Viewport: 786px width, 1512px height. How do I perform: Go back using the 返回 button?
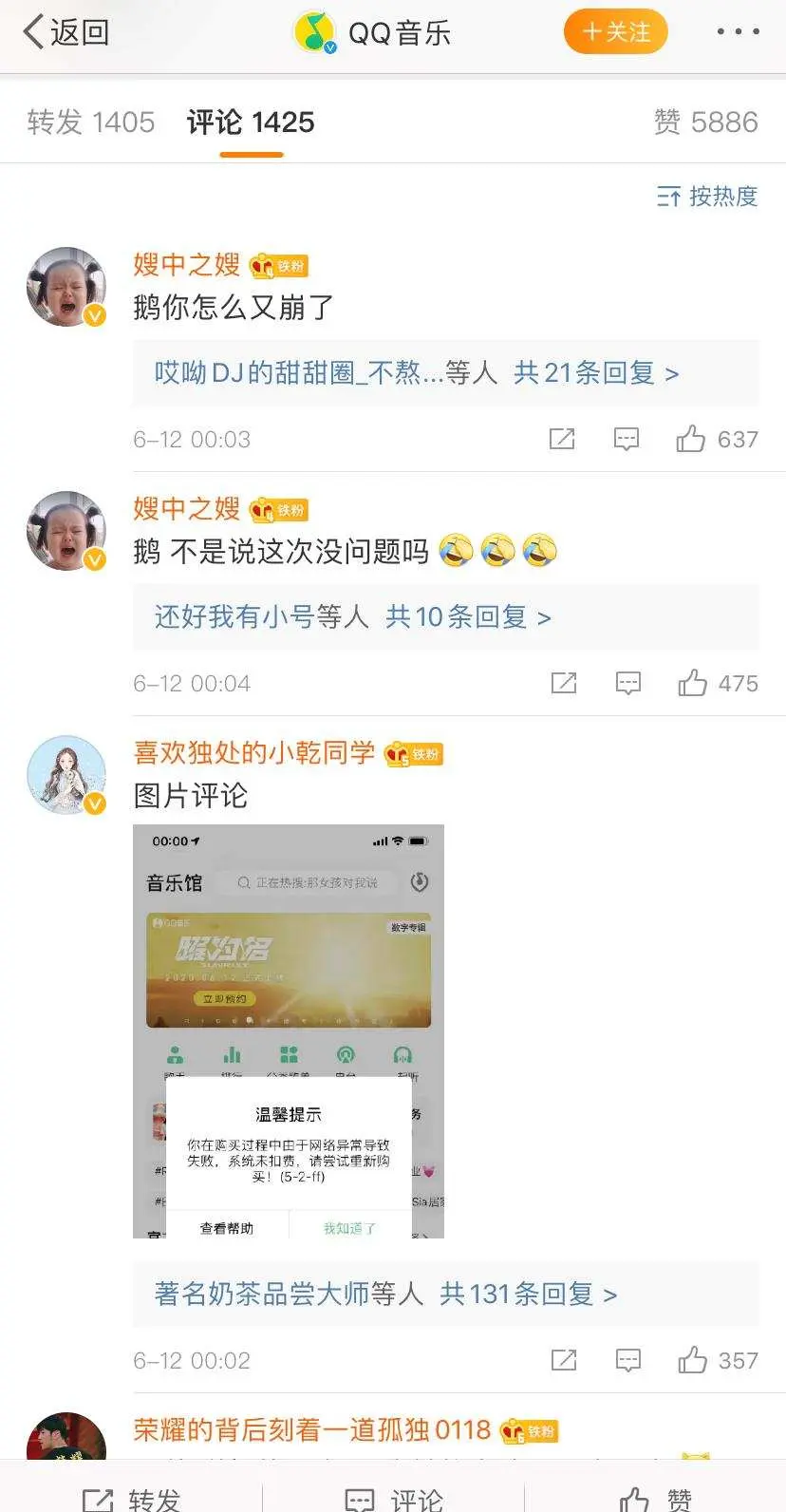pos(65,31)
